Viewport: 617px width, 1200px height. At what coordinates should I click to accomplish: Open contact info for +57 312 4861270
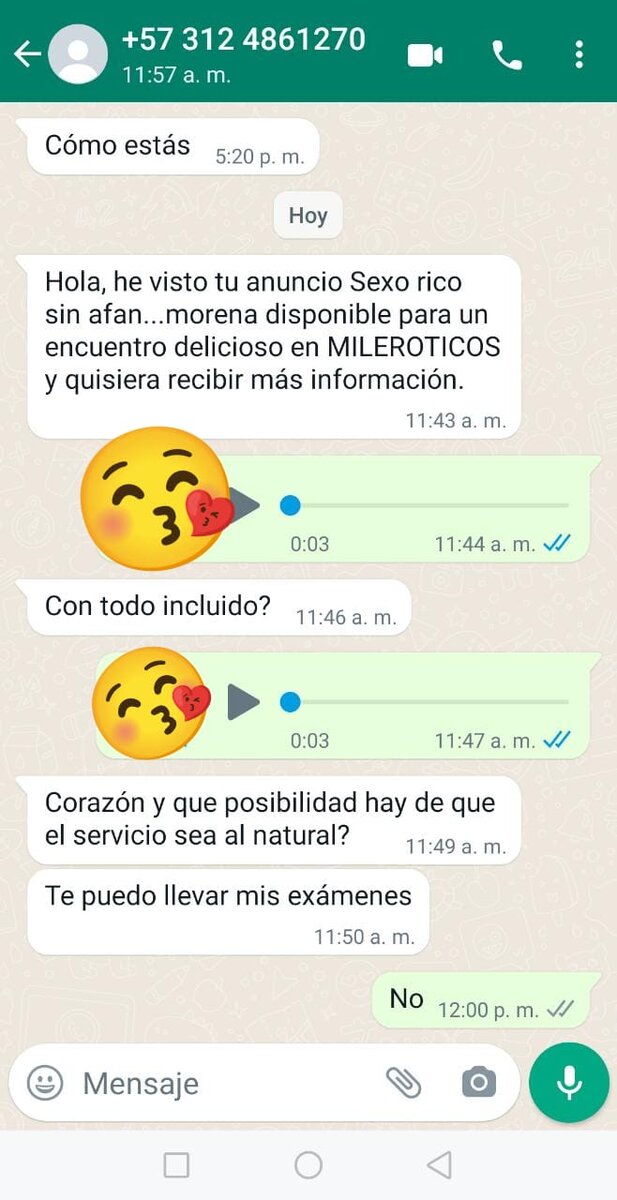coord(243,41)
